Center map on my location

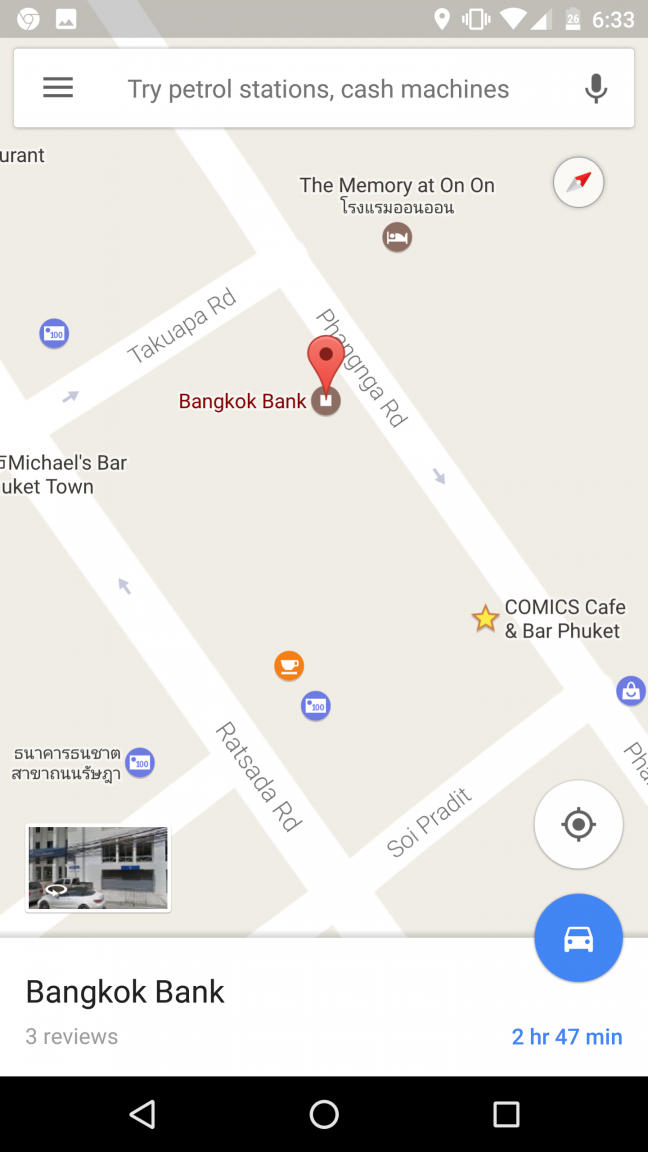click(x=578, y=825)
